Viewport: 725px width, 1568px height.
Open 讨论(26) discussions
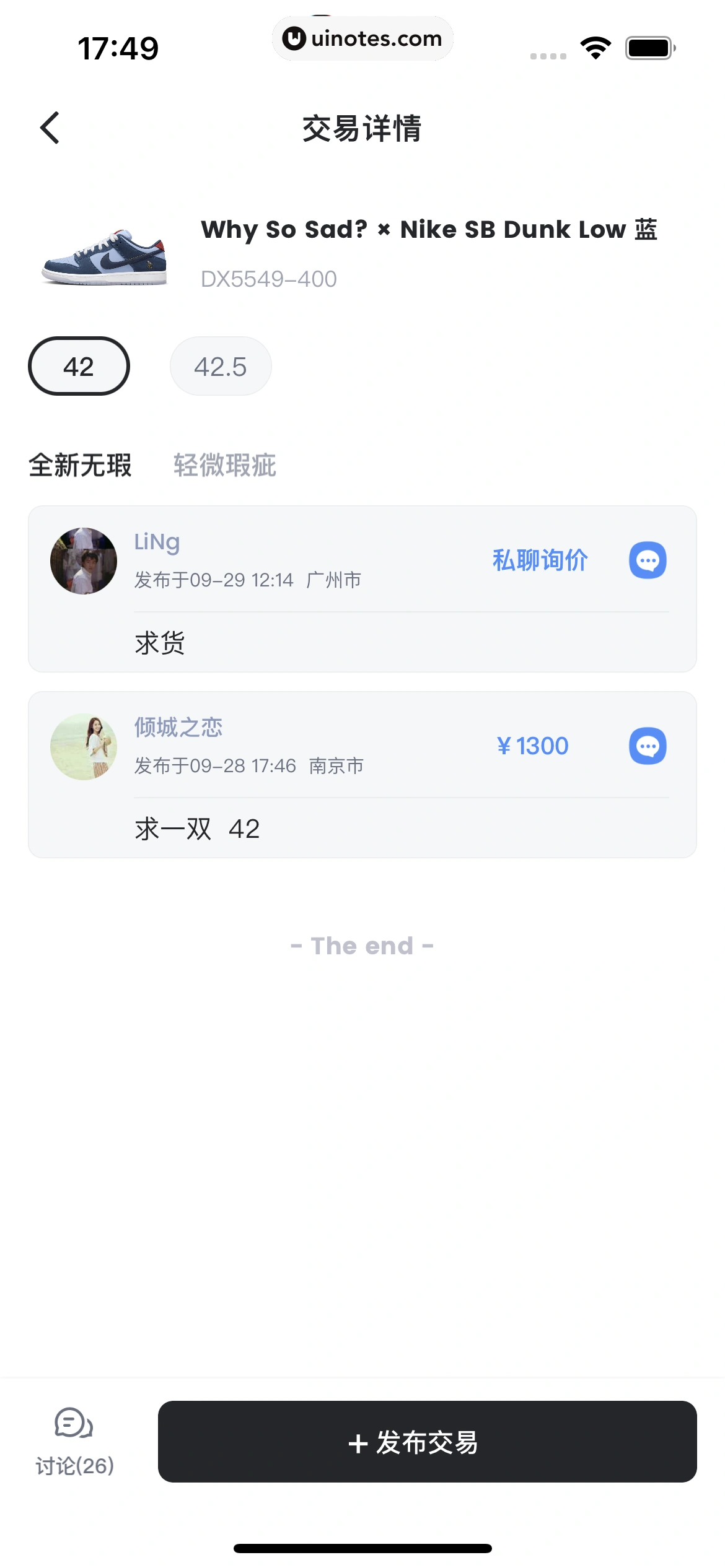pyautogui.click(x=74, y=1441)
